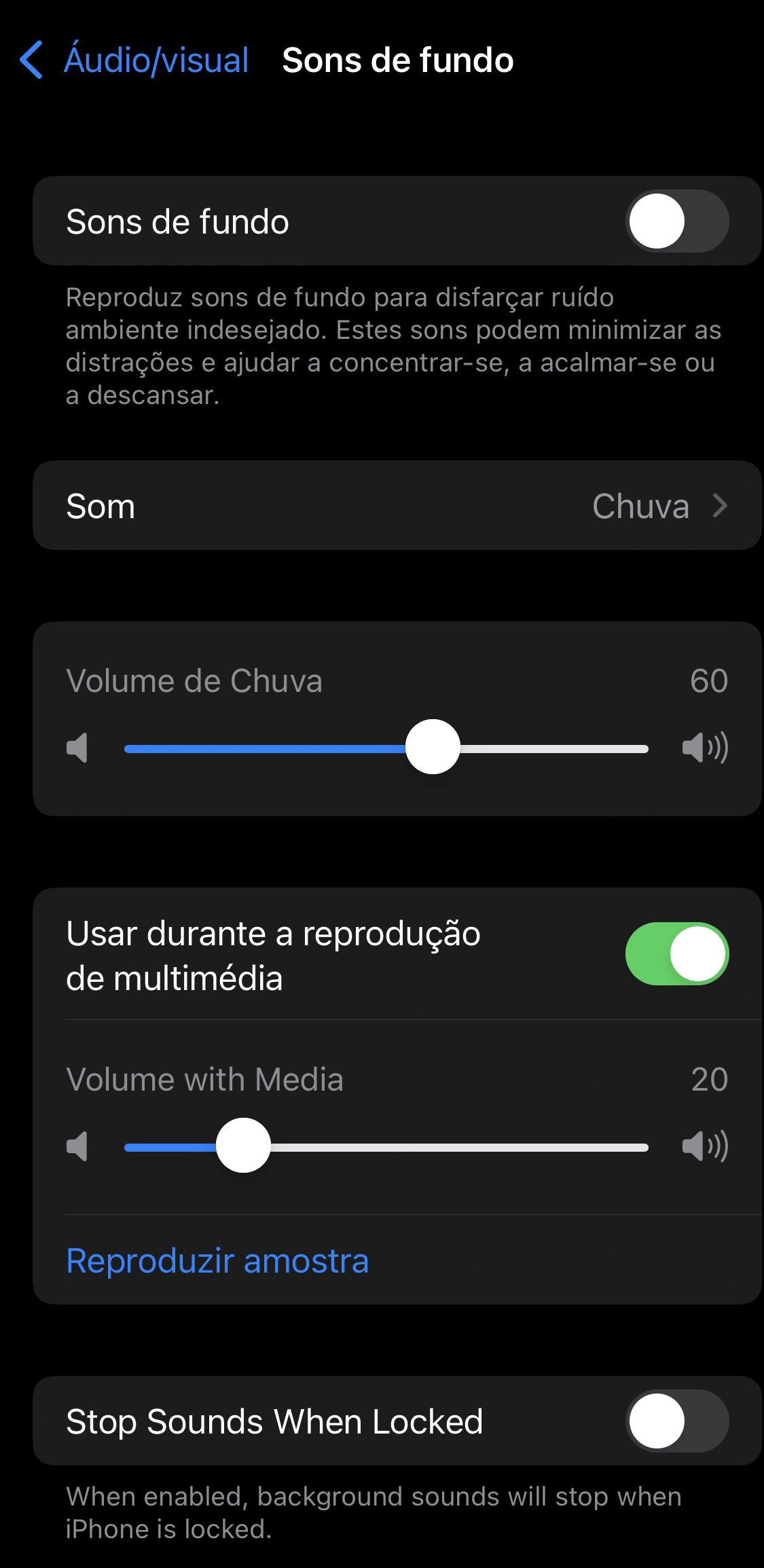Enable the Sons de fundo switch
The height and width of the screenshot is (1568, 764).
point(676,221)
